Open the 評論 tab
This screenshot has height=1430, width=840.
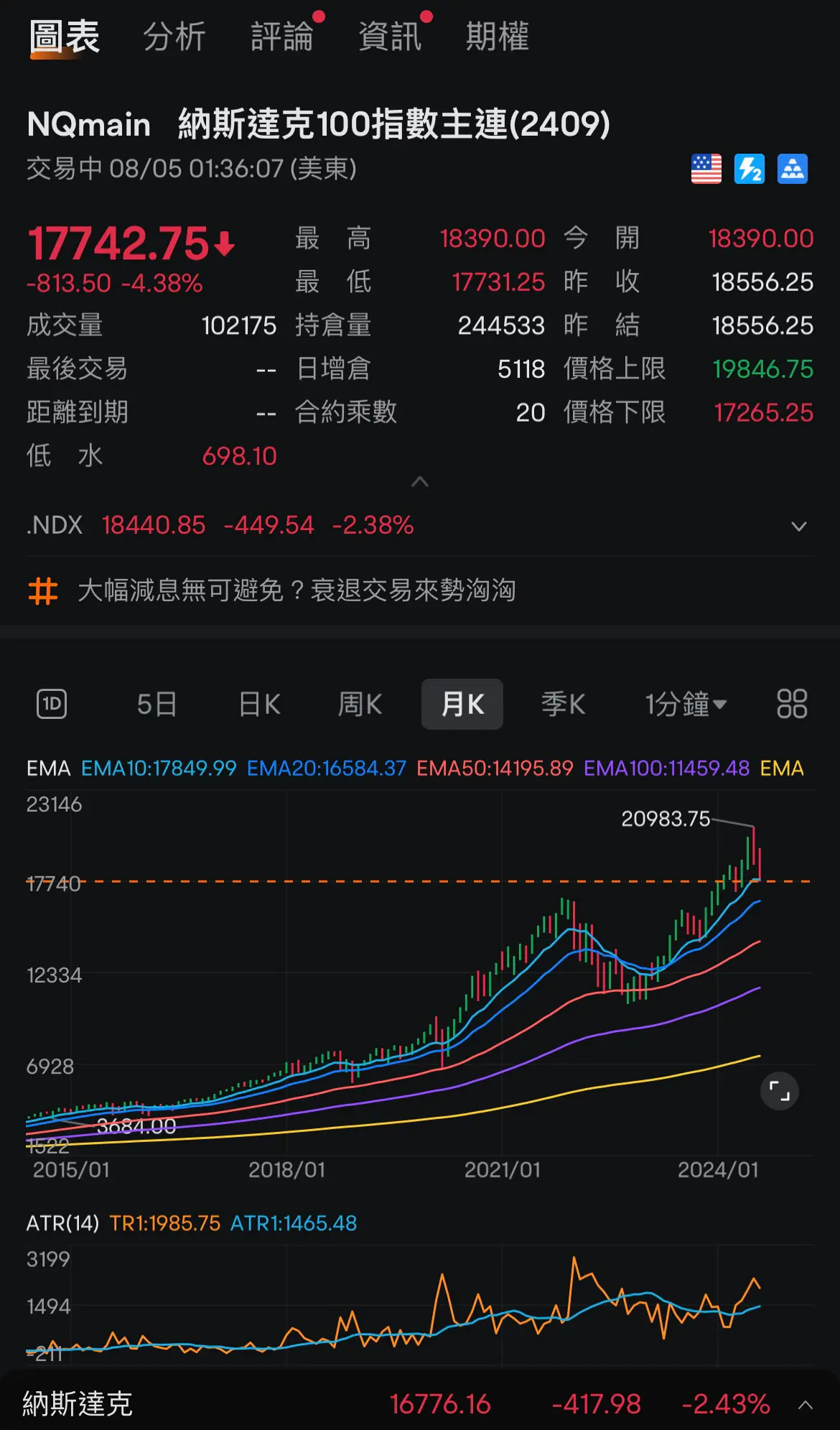point(282,37)
